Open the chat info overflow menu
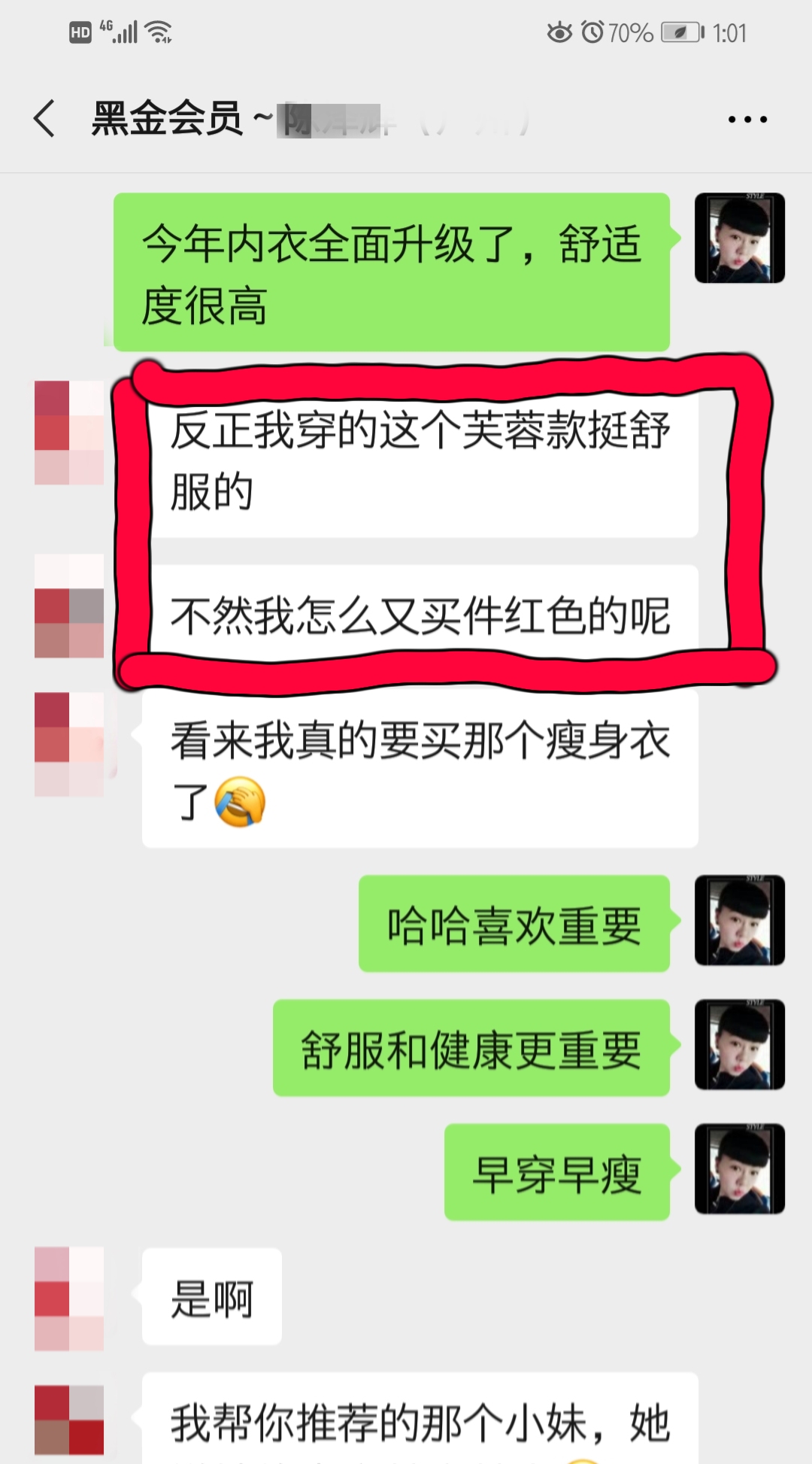The width and height of the screenshot is (812, 1464). 747,120
